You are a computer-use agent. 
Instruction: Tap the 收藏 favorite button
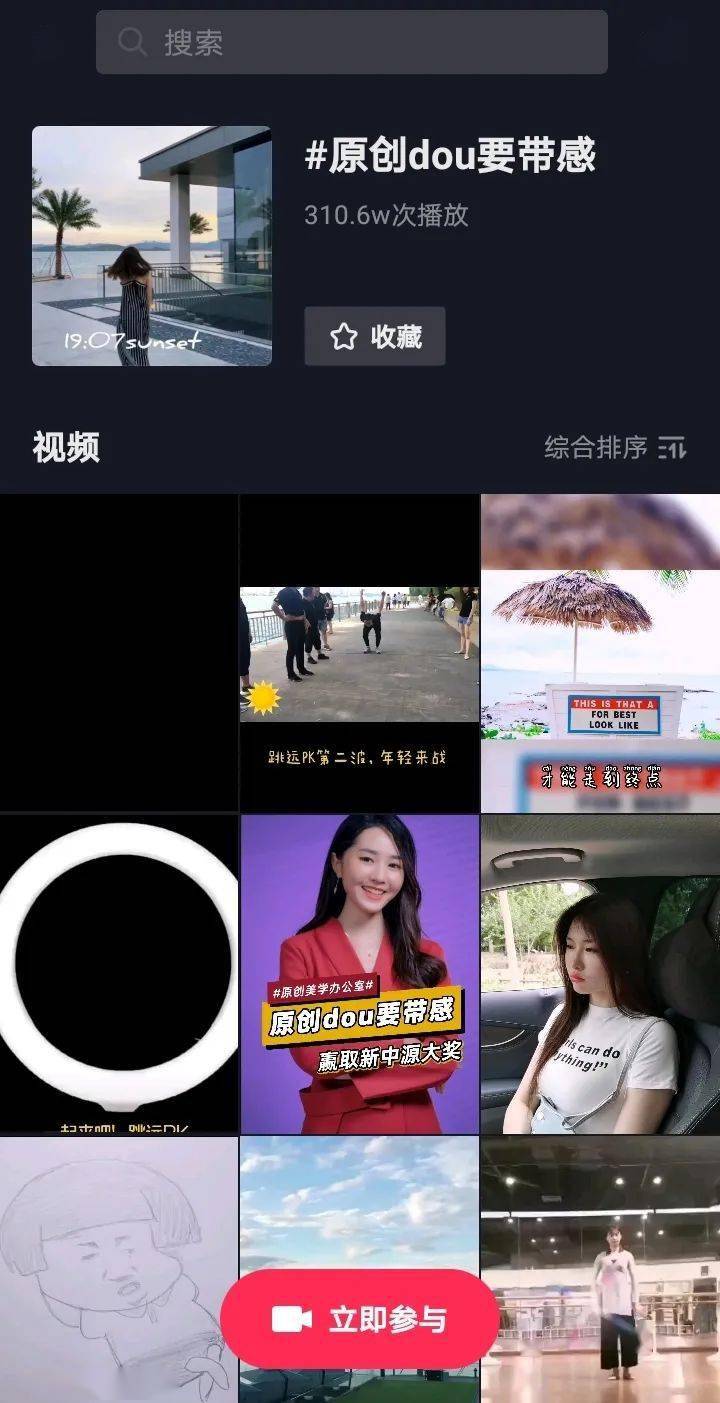(375, 337)
